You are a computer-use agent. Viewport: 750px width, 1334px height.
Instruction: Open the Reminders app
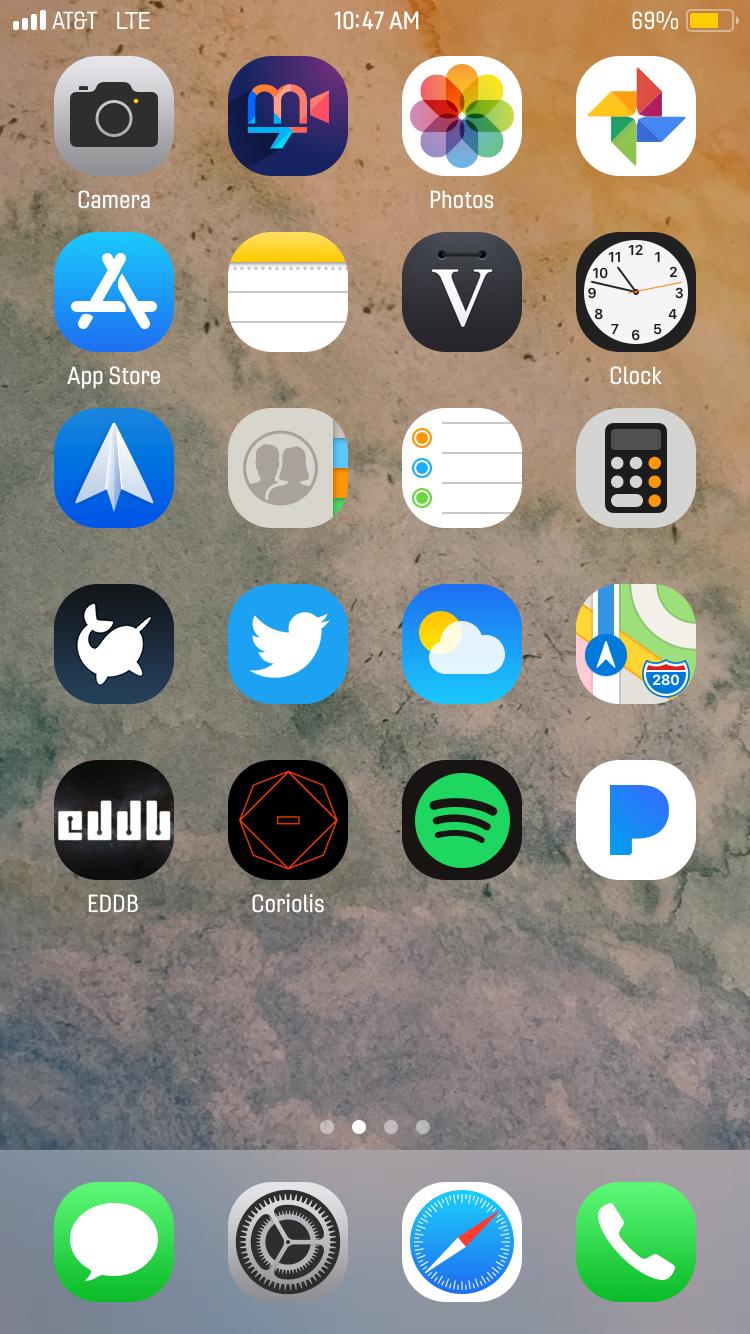461,468
